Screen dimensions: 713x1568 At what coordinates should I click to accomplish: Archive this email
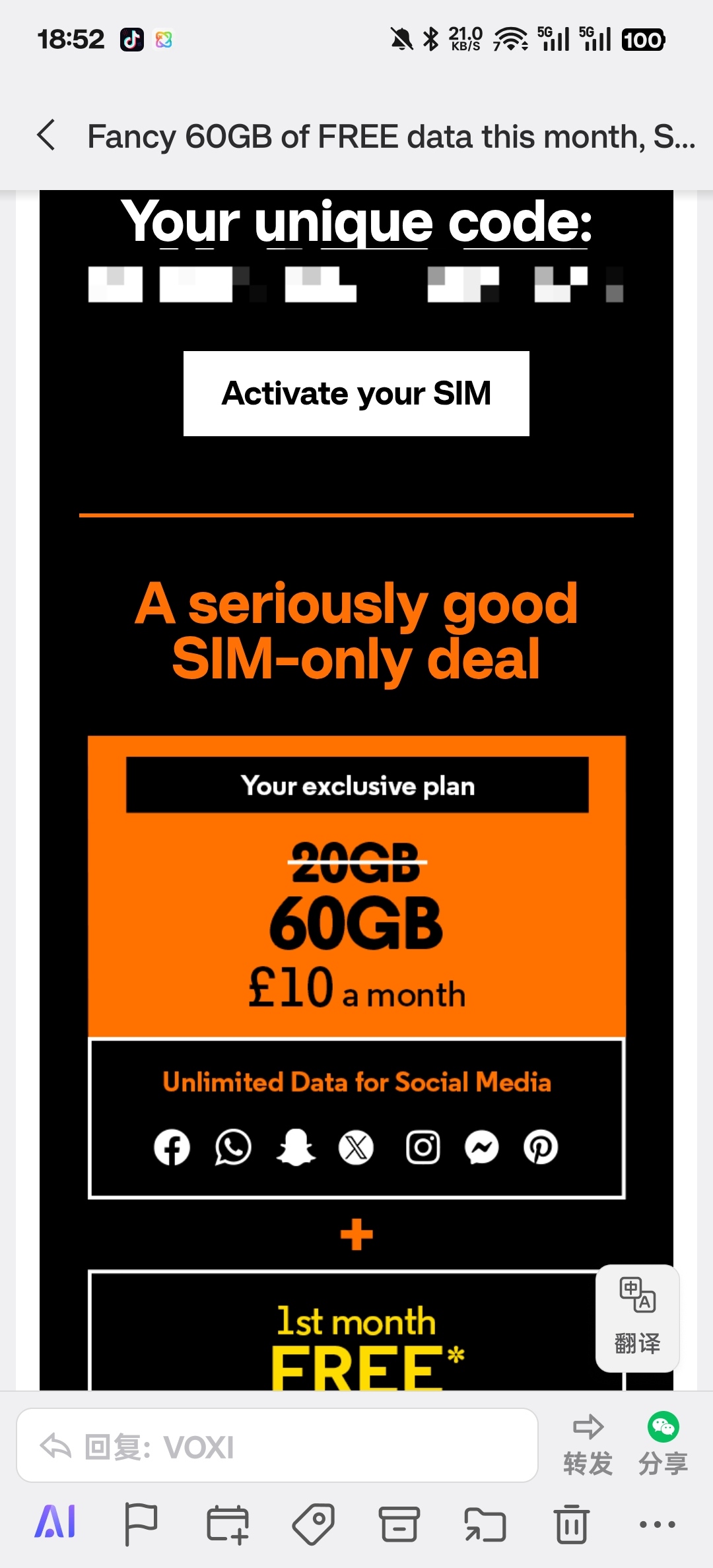coord(399,1524)
